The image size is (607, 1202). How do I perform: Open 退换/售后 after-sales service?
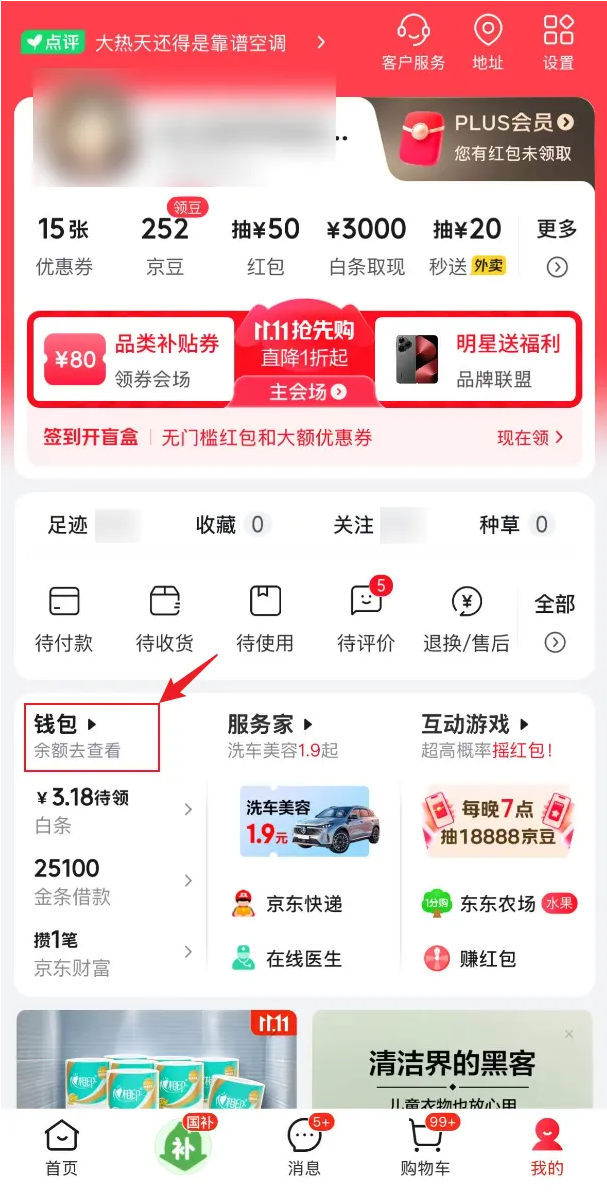tap(466, 619)
